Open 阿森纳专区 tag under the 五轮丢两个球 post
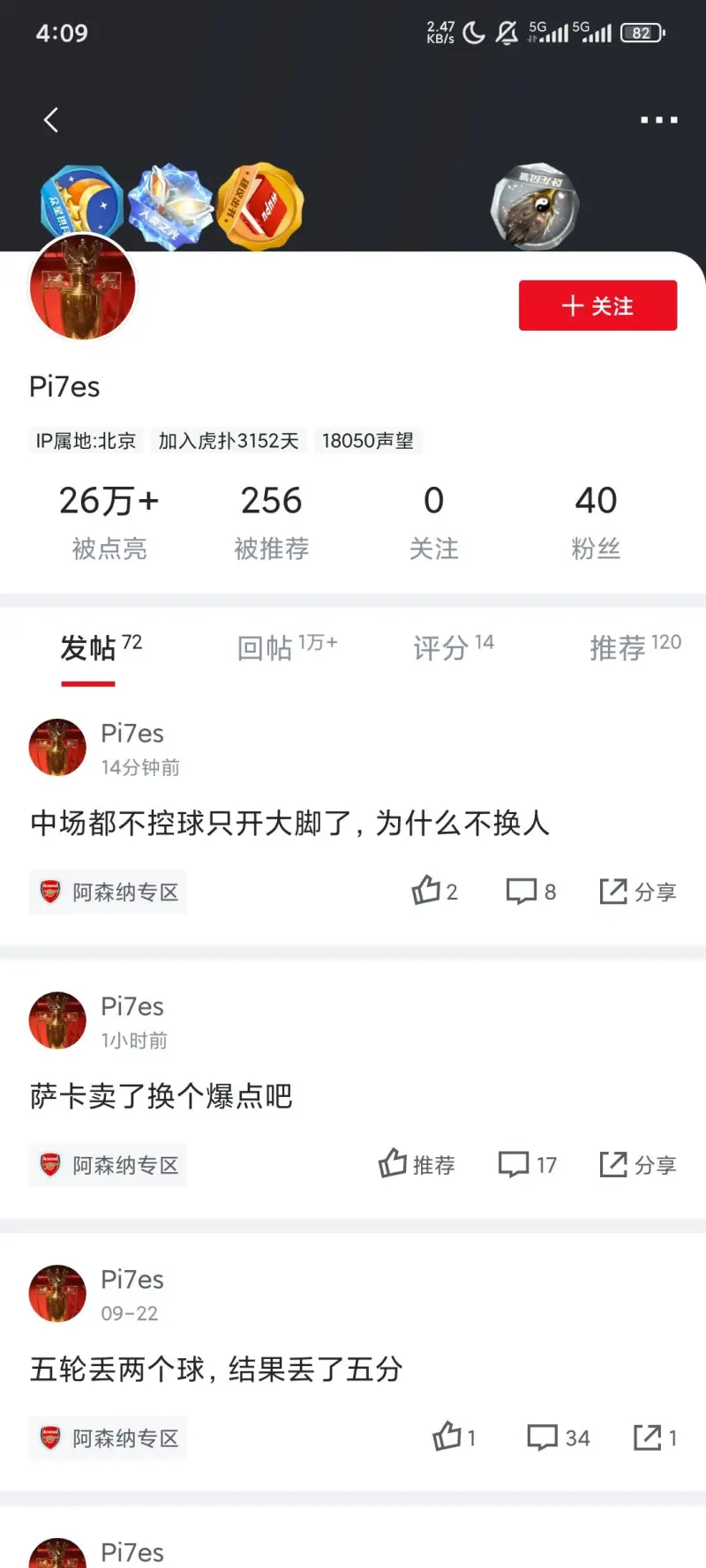706x1568 pixels. tap(108, 1438)
